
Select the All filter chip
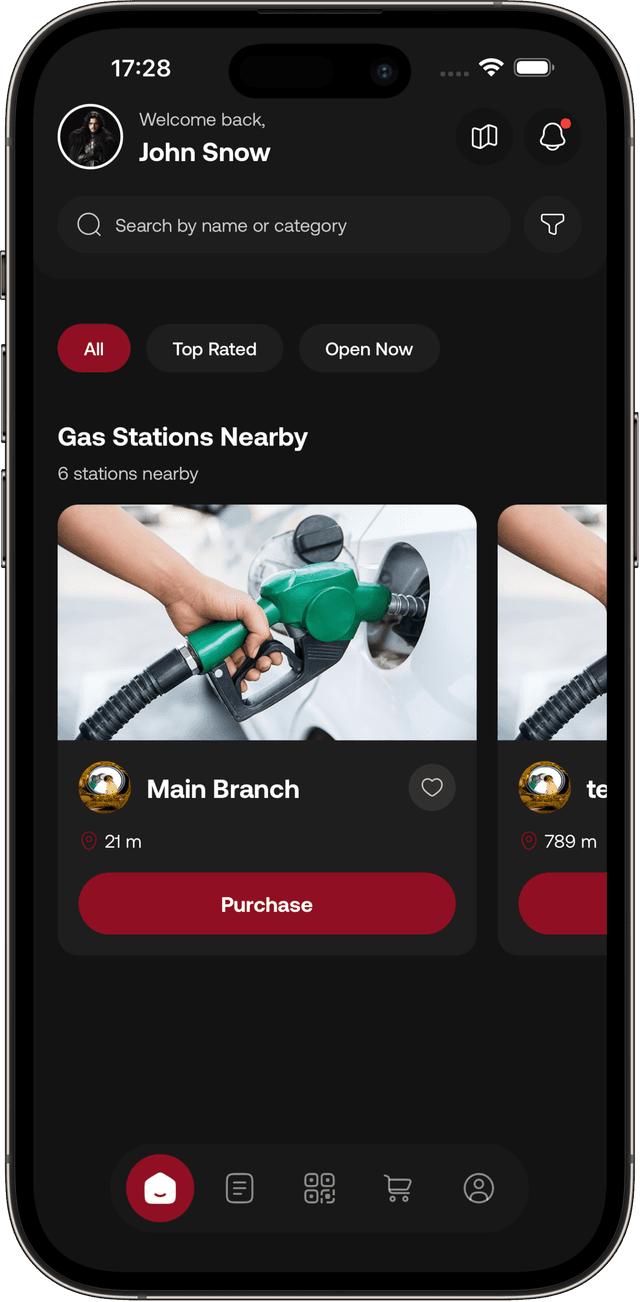point(94,349)
